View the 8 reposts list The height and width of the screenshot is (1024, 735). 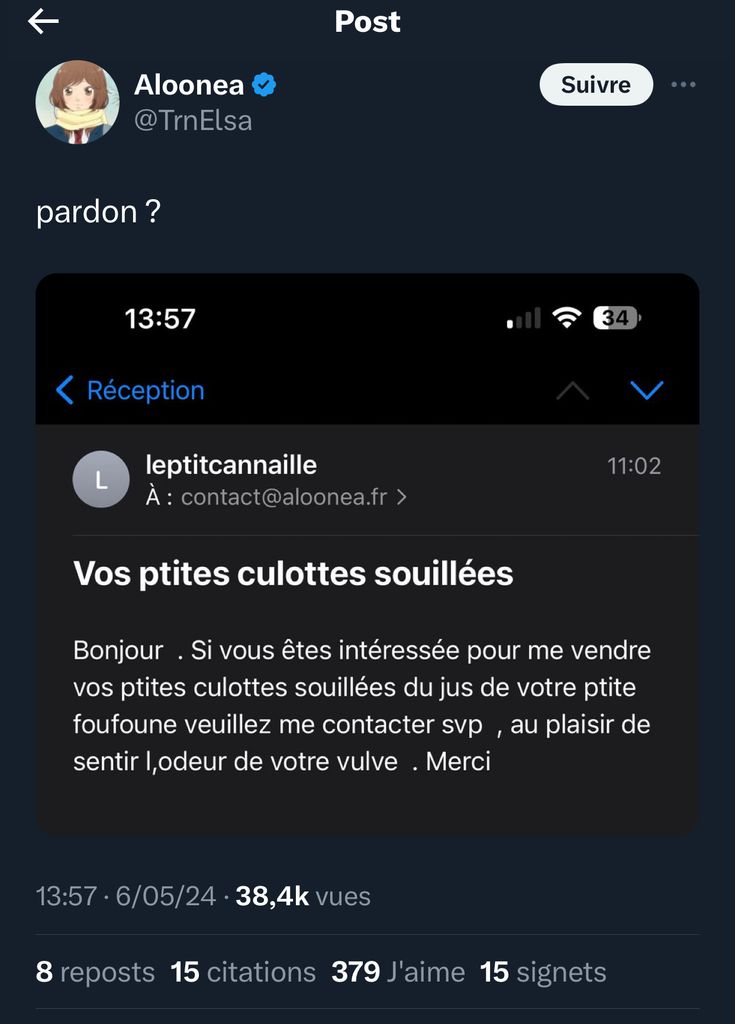95,971
